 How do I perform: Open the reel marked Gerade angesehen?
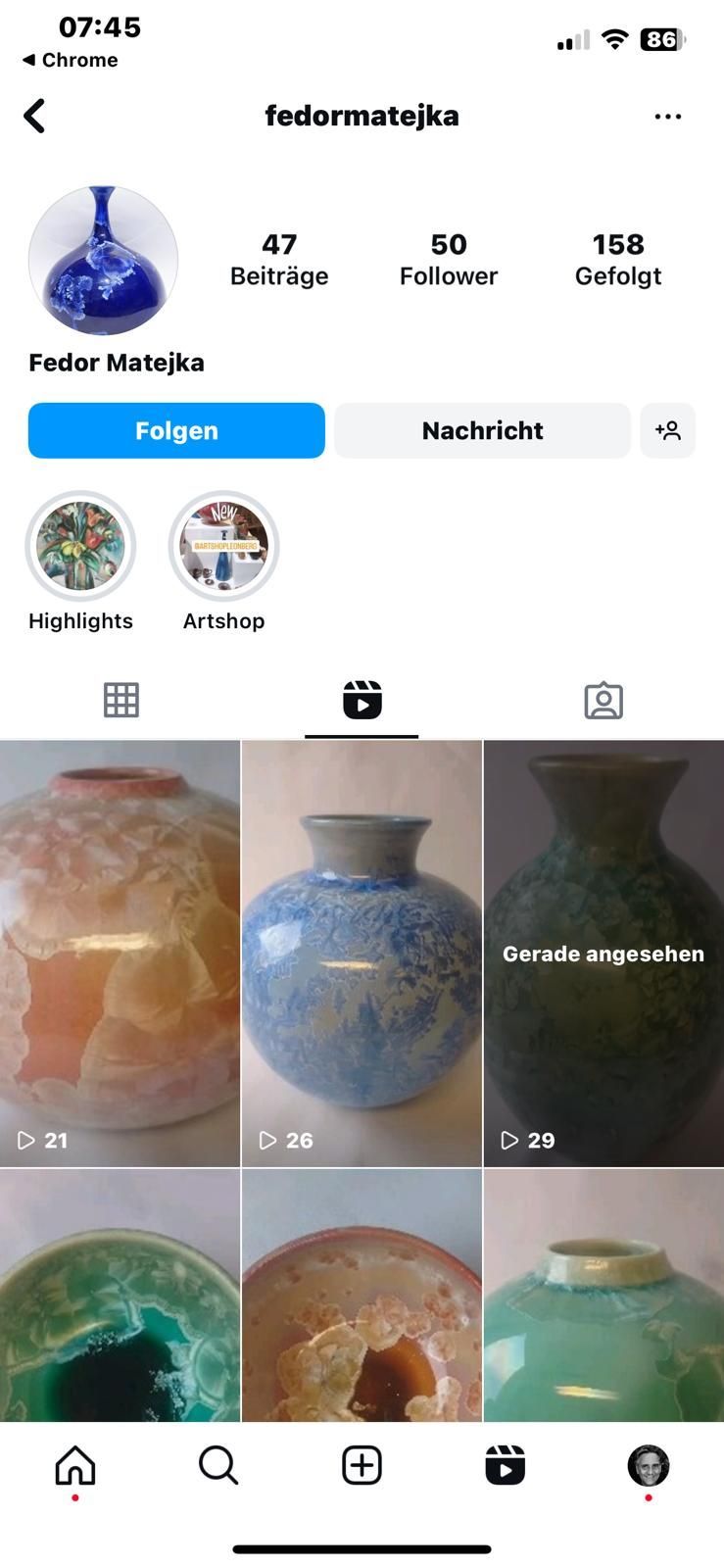(603, 953)
